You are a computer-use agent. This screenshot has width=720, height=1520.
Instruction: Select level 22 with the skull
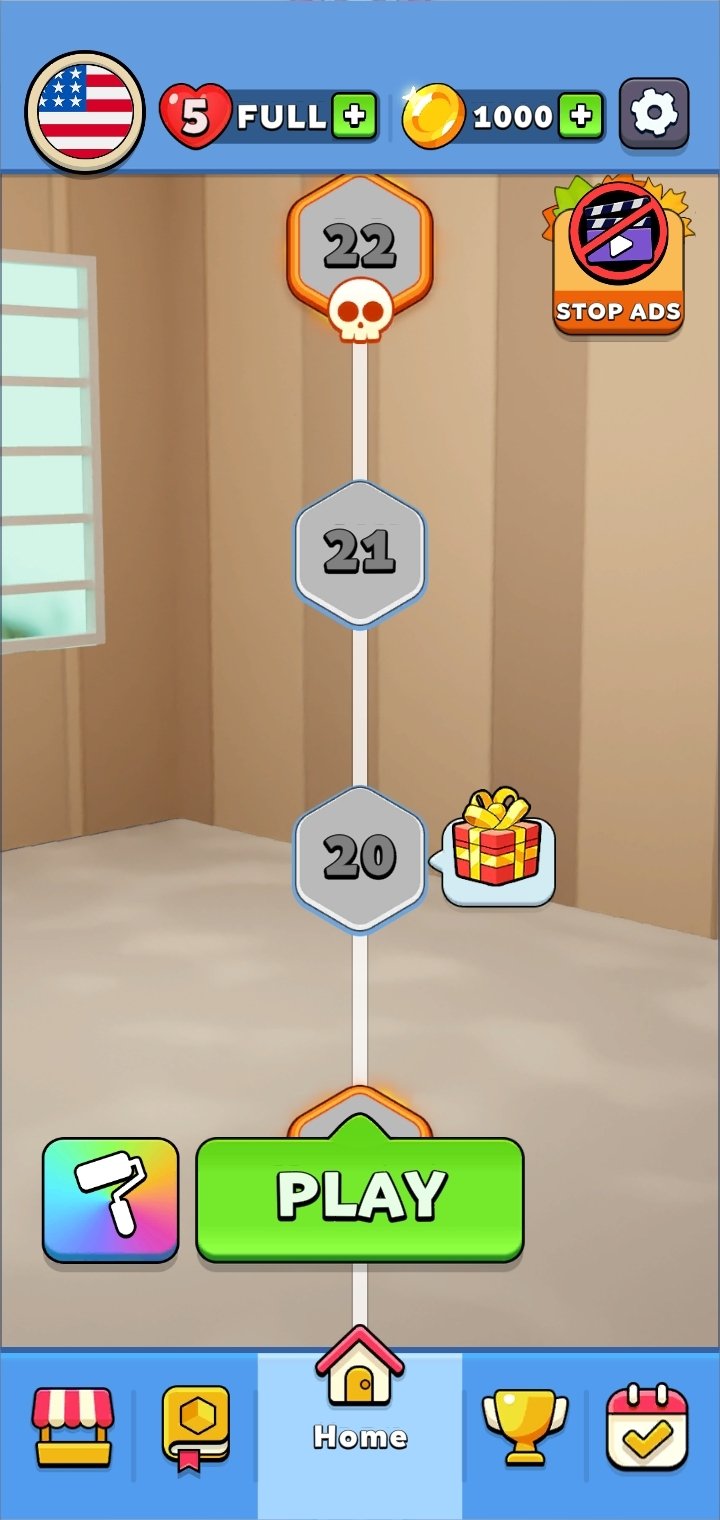tap(360, 256)
